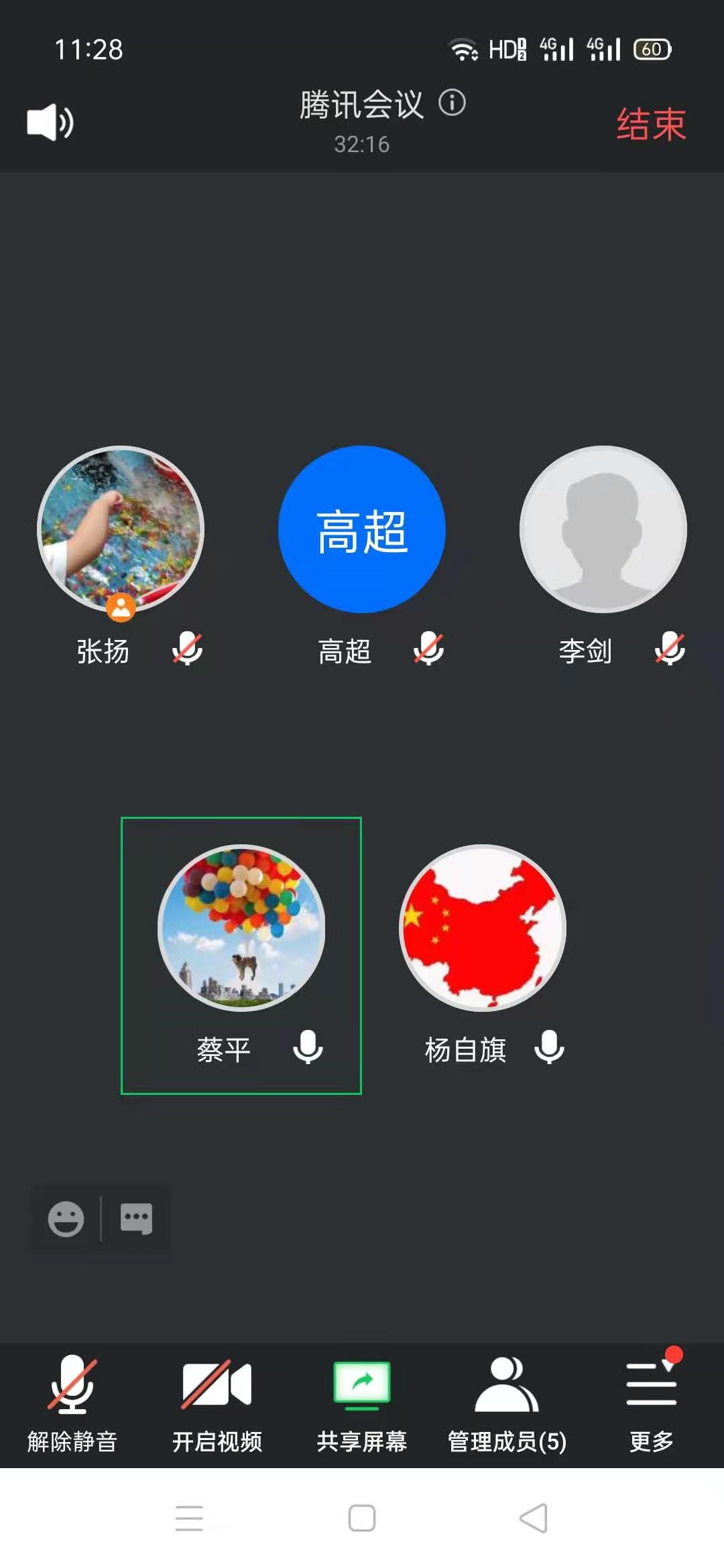Open the chat message icon
This screenshot has width=724, height=1568.
coord(136,1219)
